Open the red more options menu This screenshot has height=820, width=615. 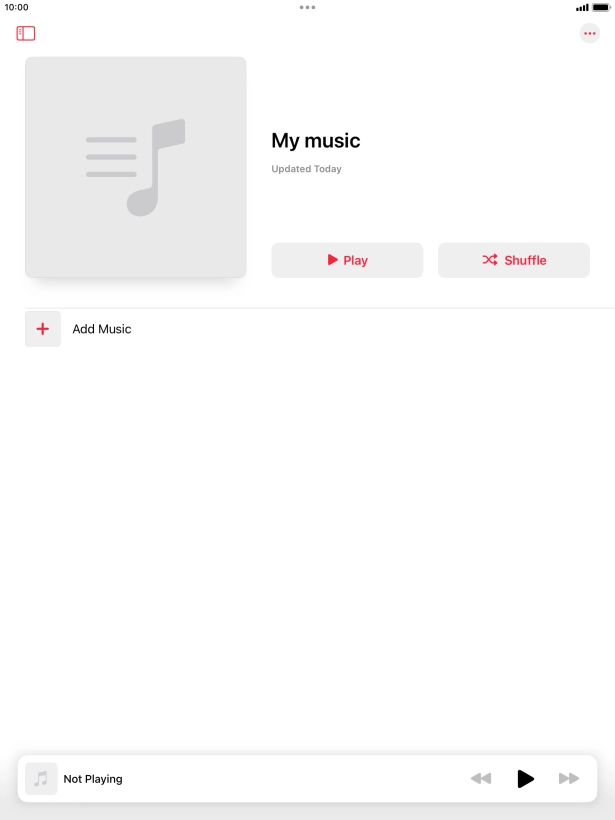(590, 34)
